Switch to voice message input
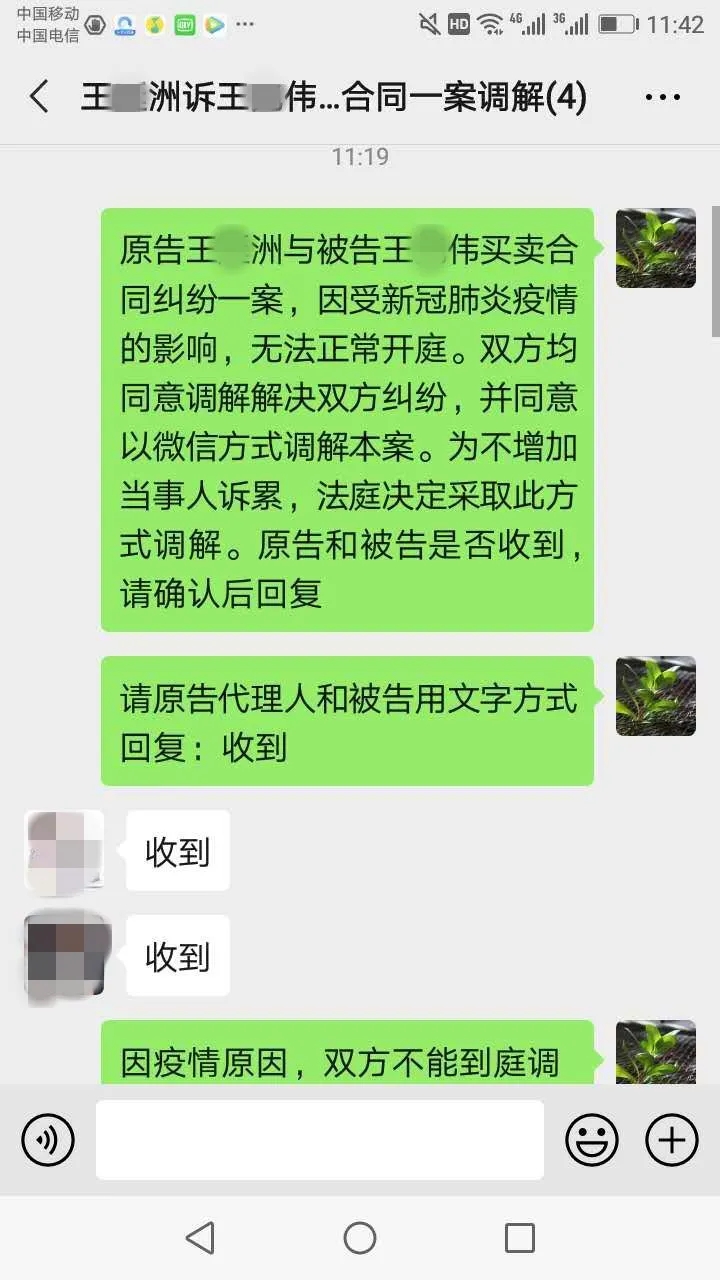 click(48, 1140)
